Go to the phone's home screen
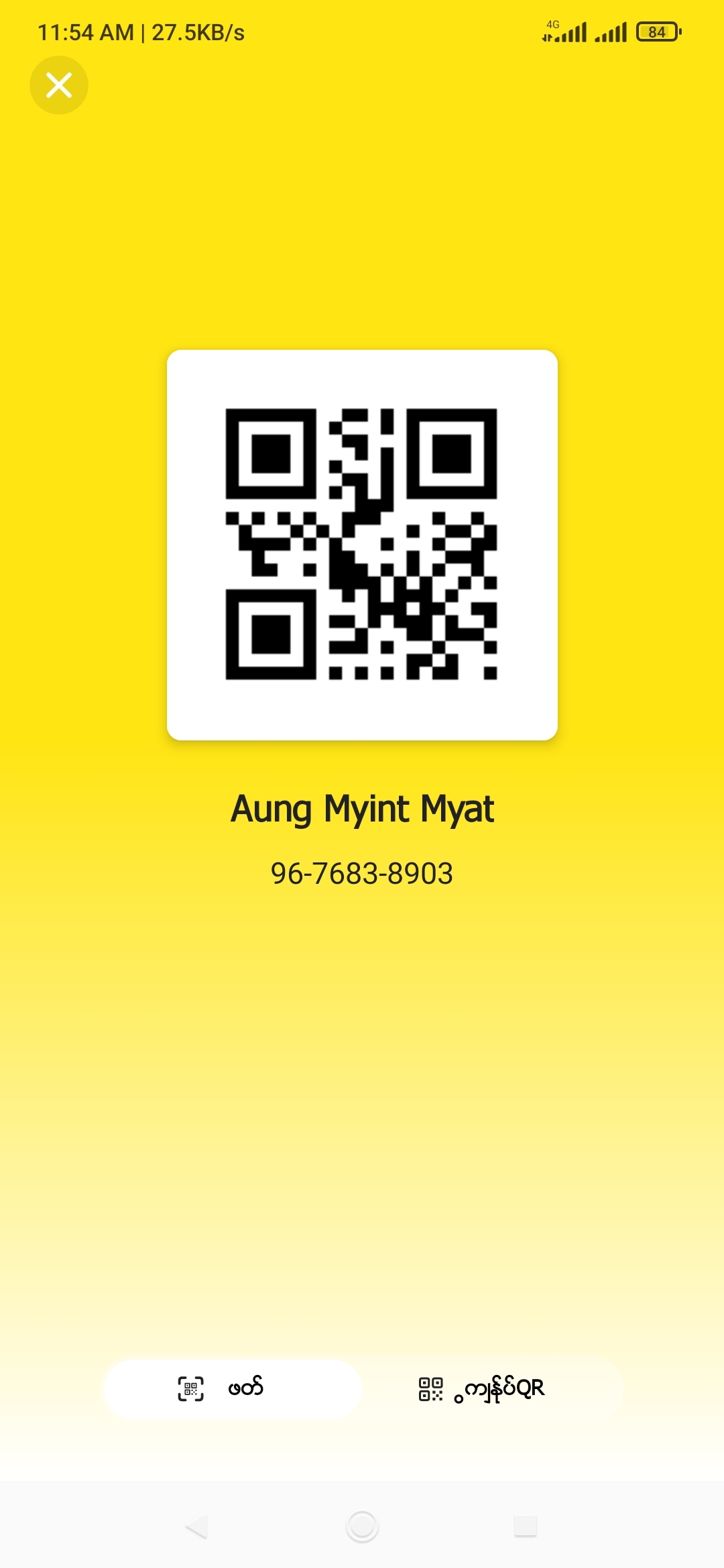The height and width of the screenshot is (1568, 724). 362,1526
